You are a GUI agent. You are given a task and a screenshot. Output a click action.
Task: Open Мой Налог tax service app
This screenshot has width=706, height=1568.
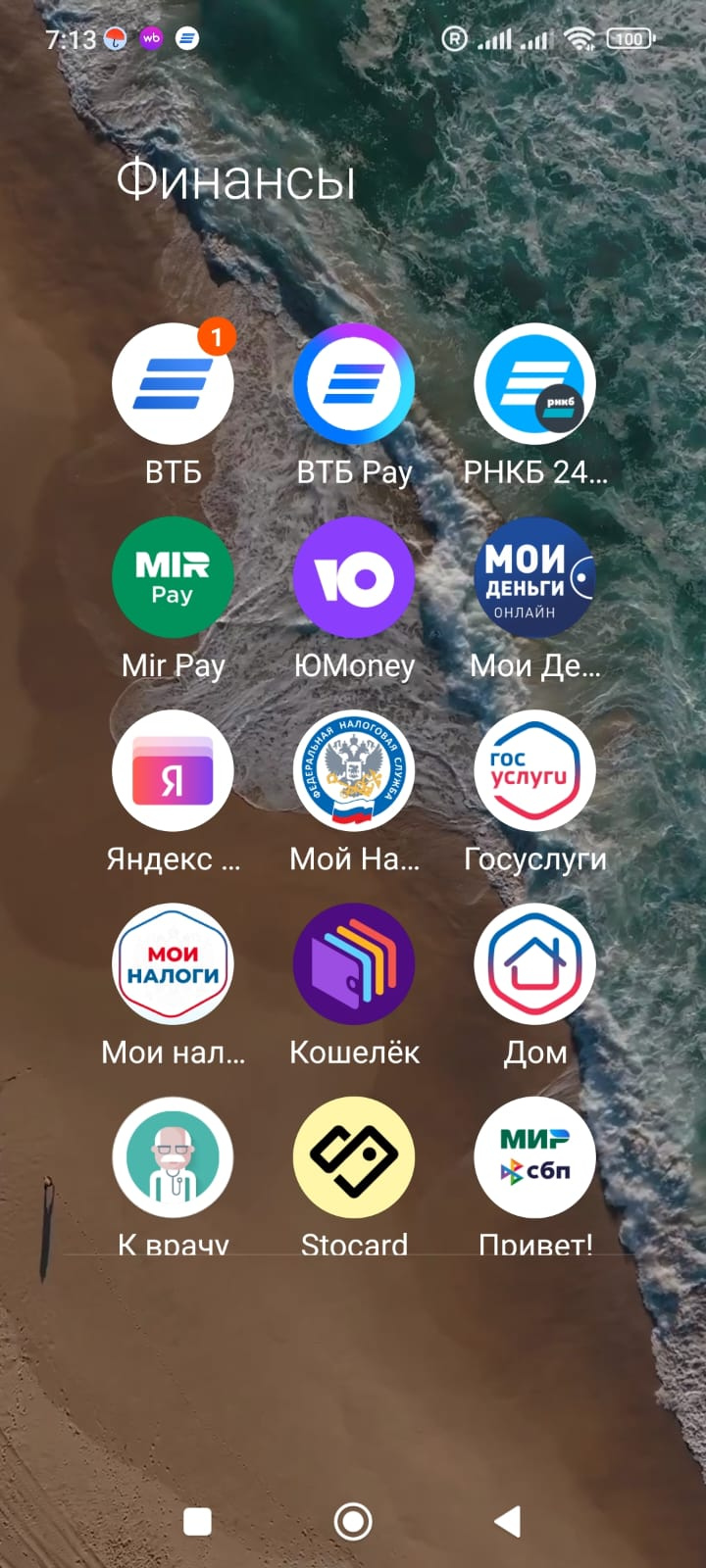[354, 771]
